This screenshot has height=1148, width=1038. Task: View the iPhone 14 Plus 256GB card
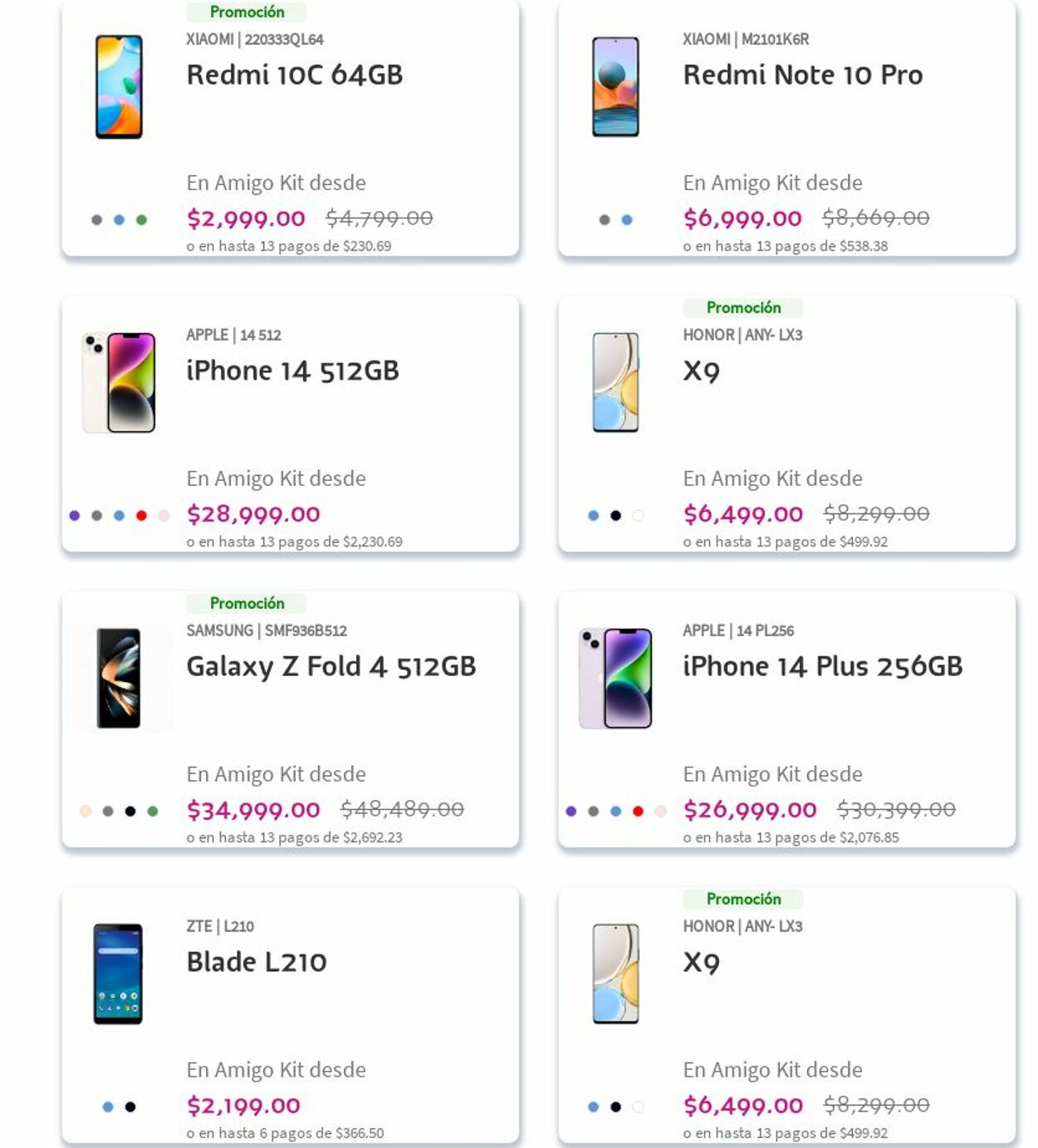tap(822, 667)
